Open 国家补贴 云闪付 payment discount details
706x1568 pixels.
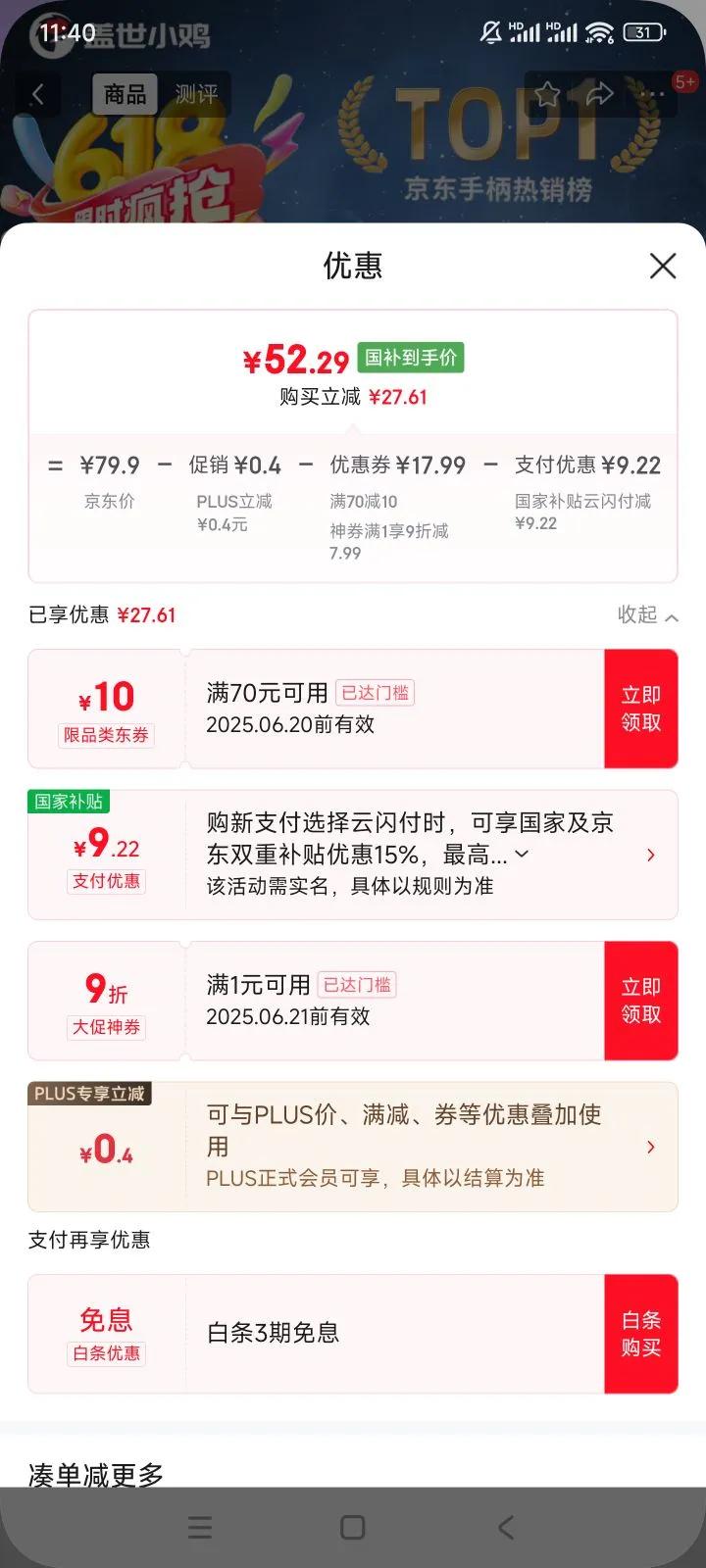pos(651,856)
